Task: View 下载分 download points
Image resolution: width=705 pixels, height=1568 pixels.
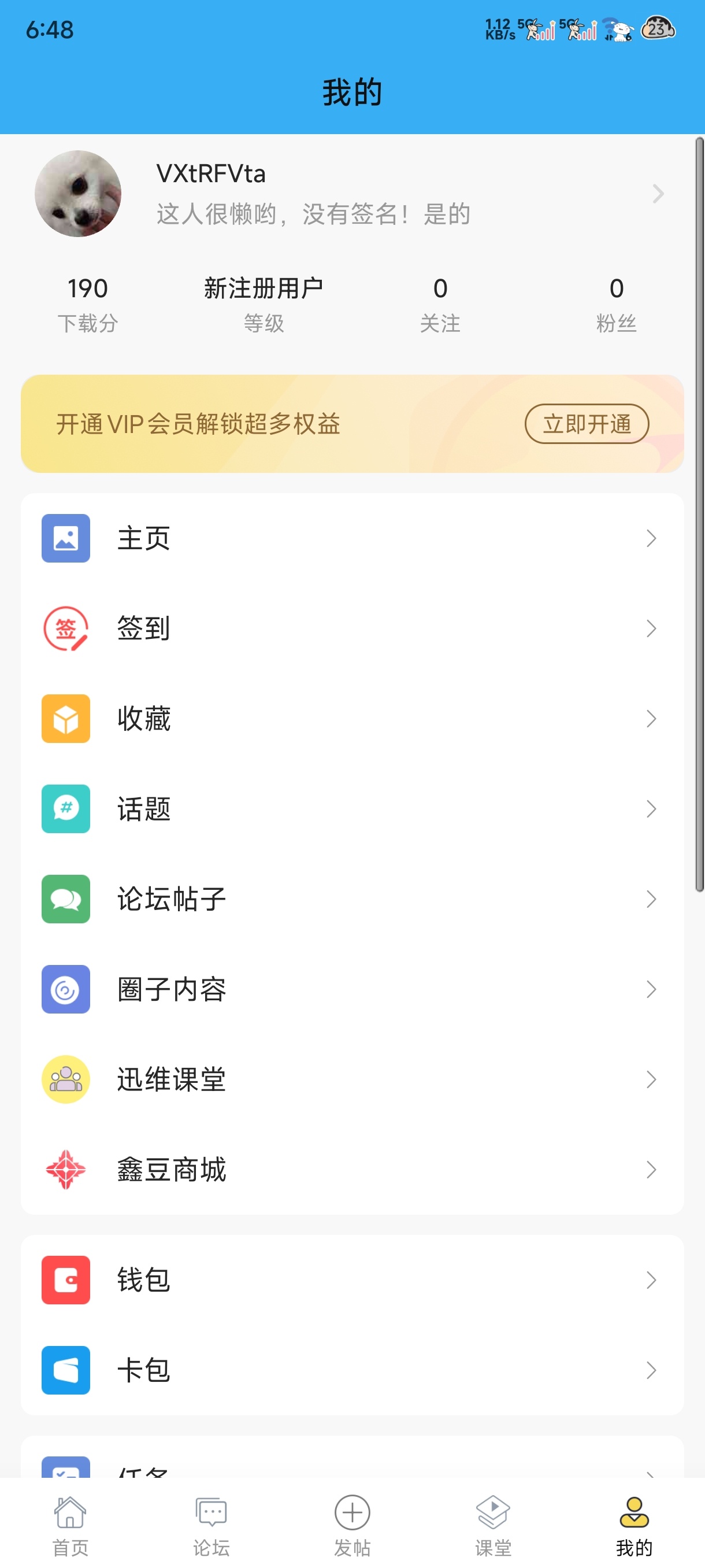Action: (88, 304)
